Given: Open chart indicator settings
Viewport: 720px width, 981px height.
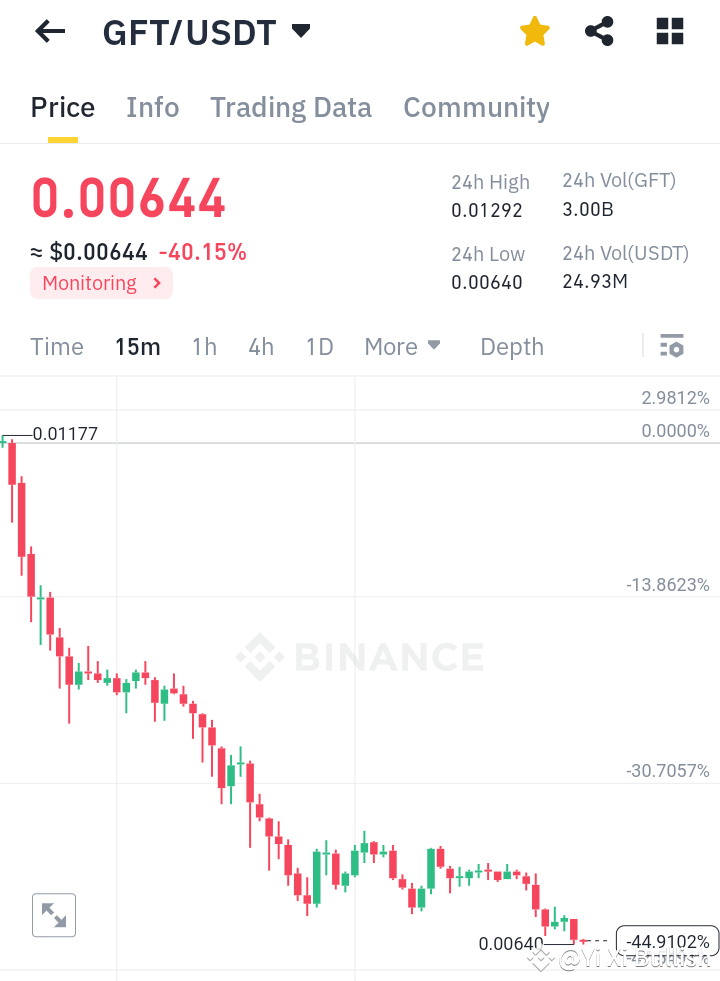Looking at the screenshot, I should (x=672, y=346).
